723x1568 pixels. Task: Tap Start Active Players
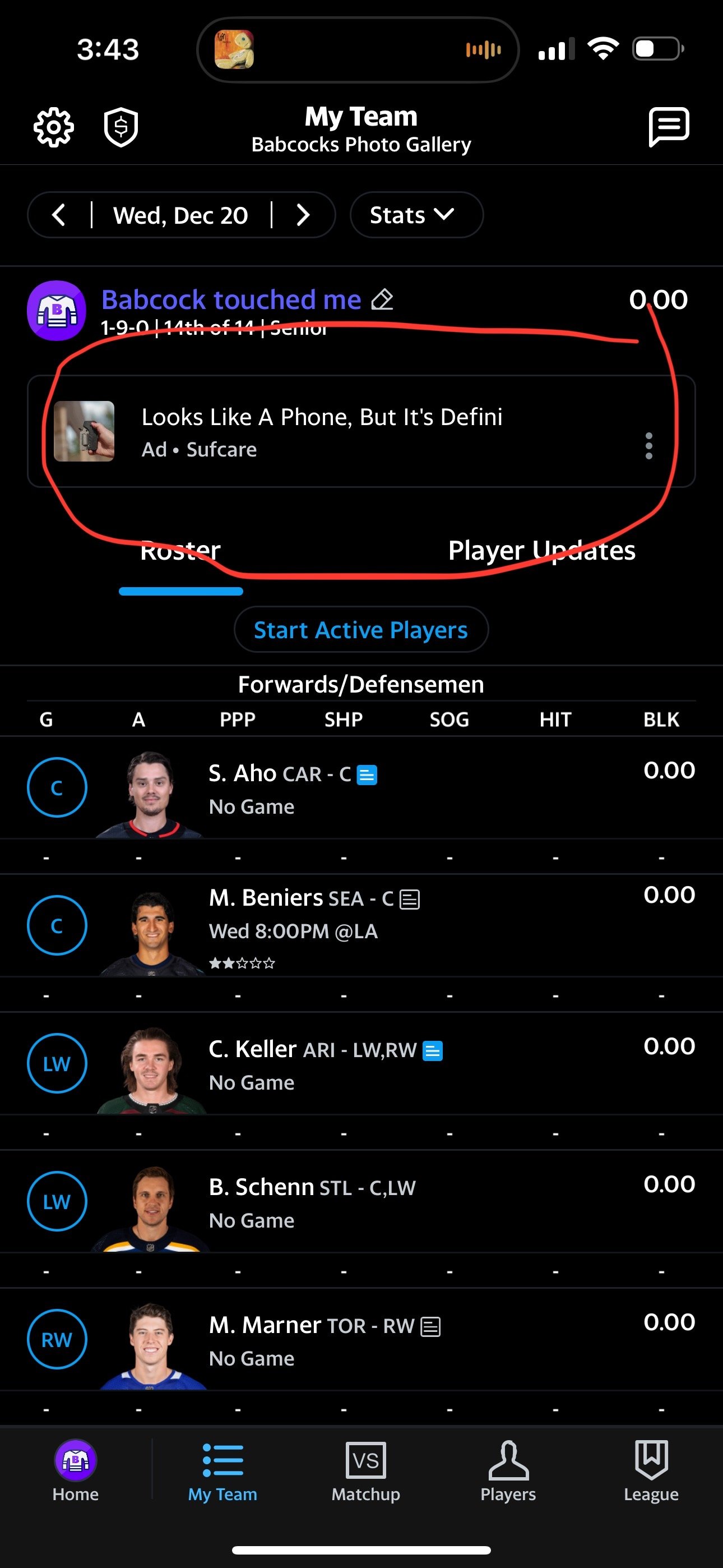coord(361,629)
